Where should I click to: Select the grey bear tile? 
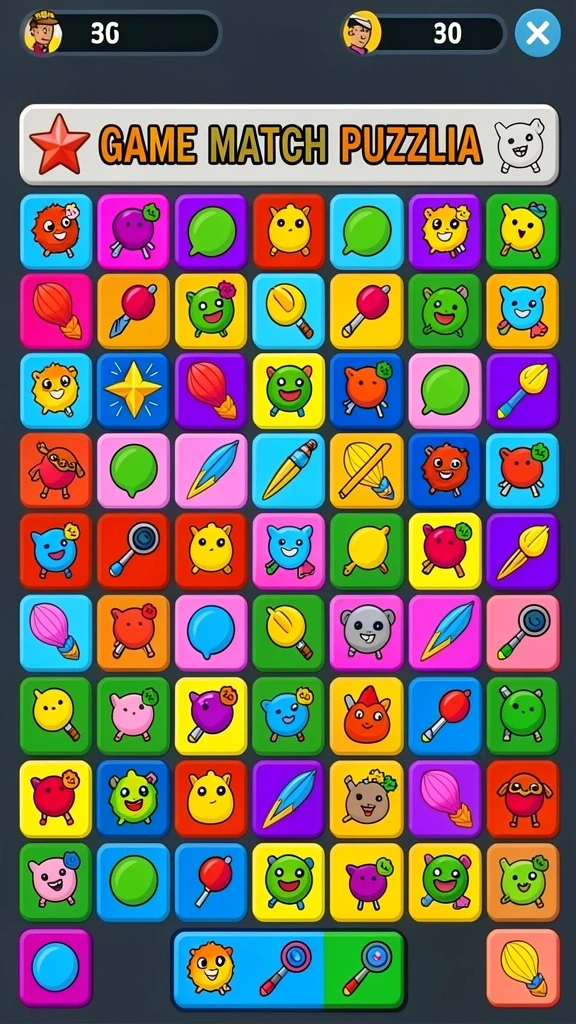pyautogui.click(x=366, y=632)
